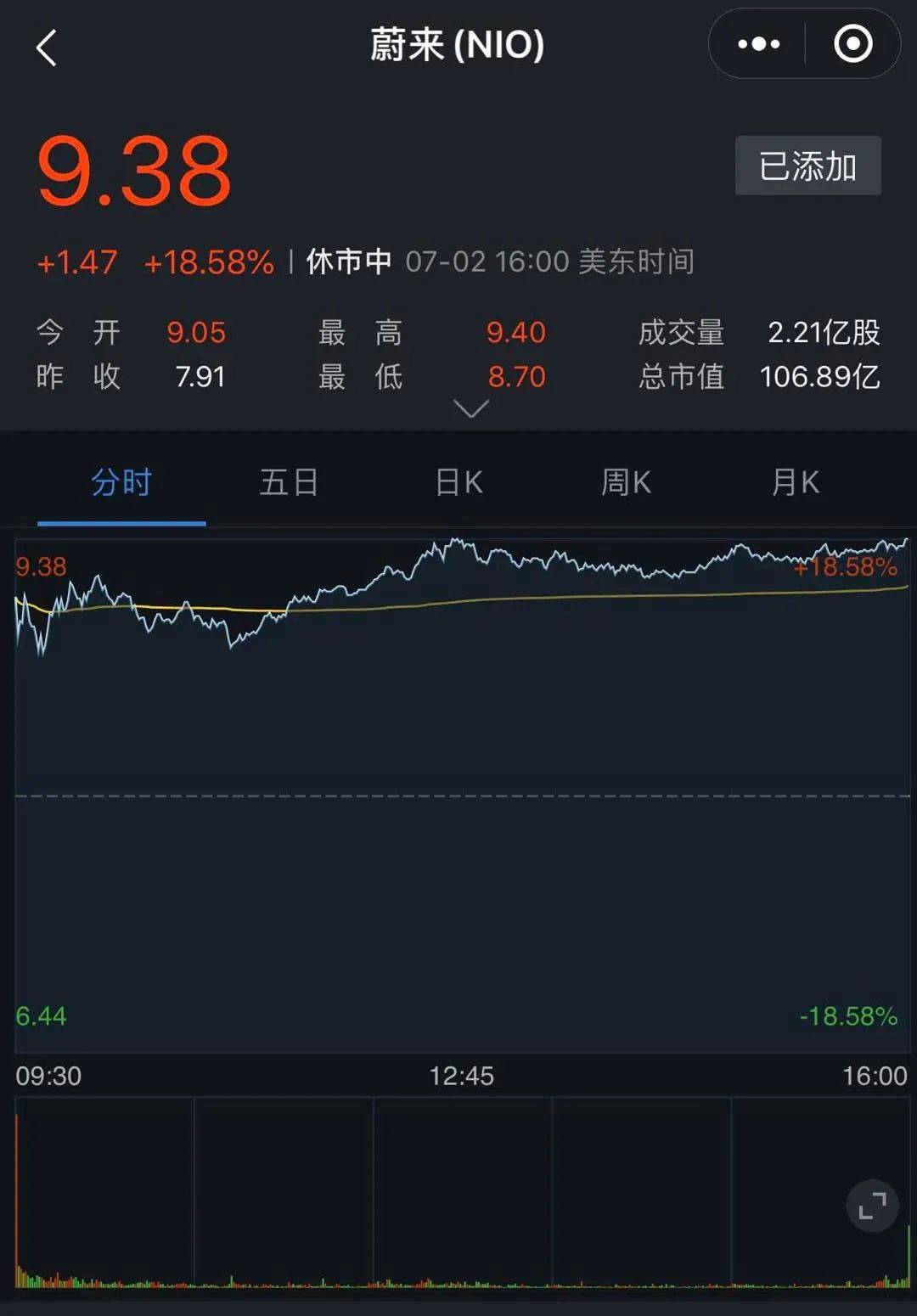
Task: Tap the 已添加 watchlist button
Action: pyautogui.click(x=807, y=165)
